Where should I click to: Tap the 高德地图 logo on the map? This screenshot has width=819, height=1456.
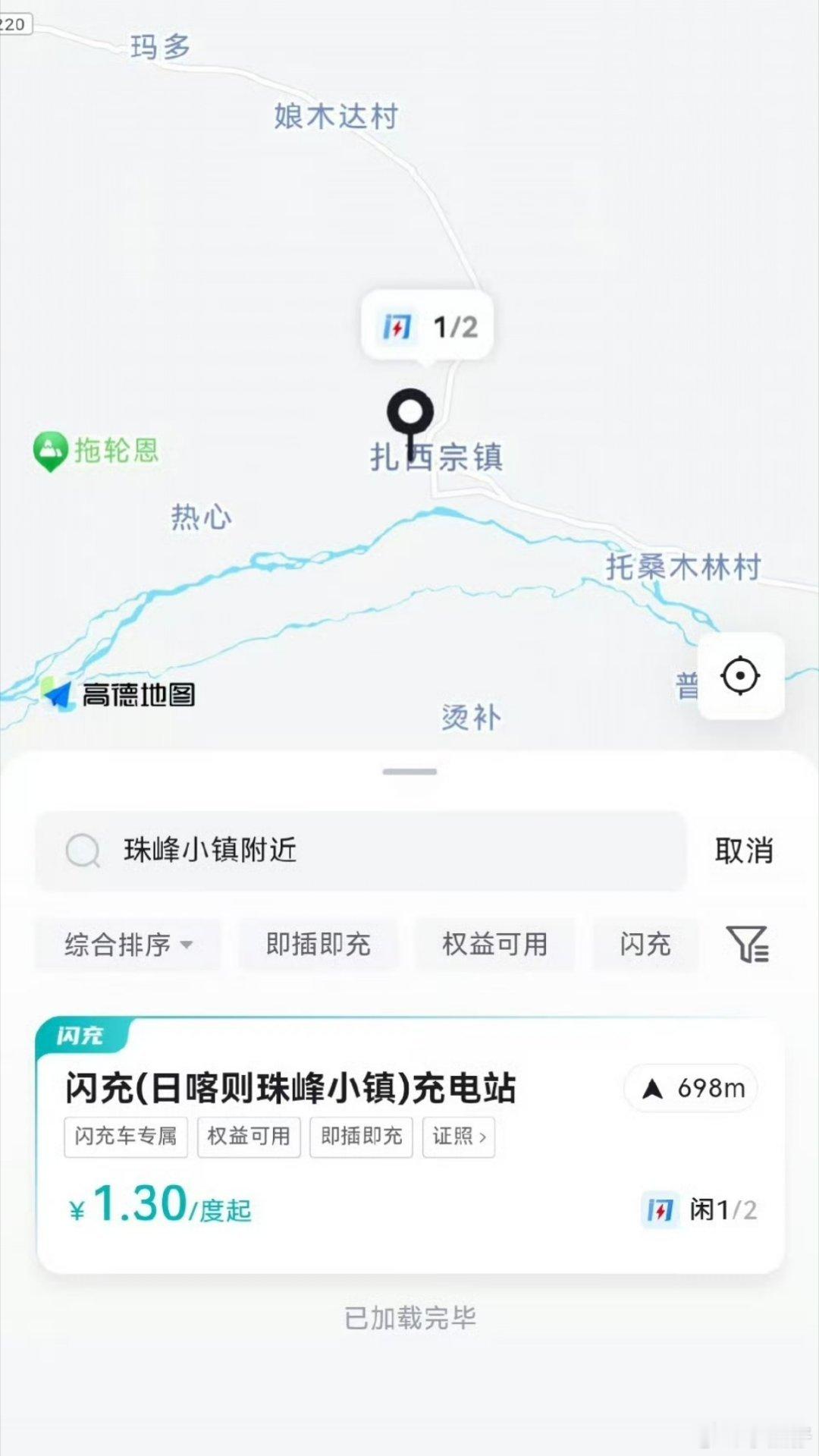click(x=118, y=694)
